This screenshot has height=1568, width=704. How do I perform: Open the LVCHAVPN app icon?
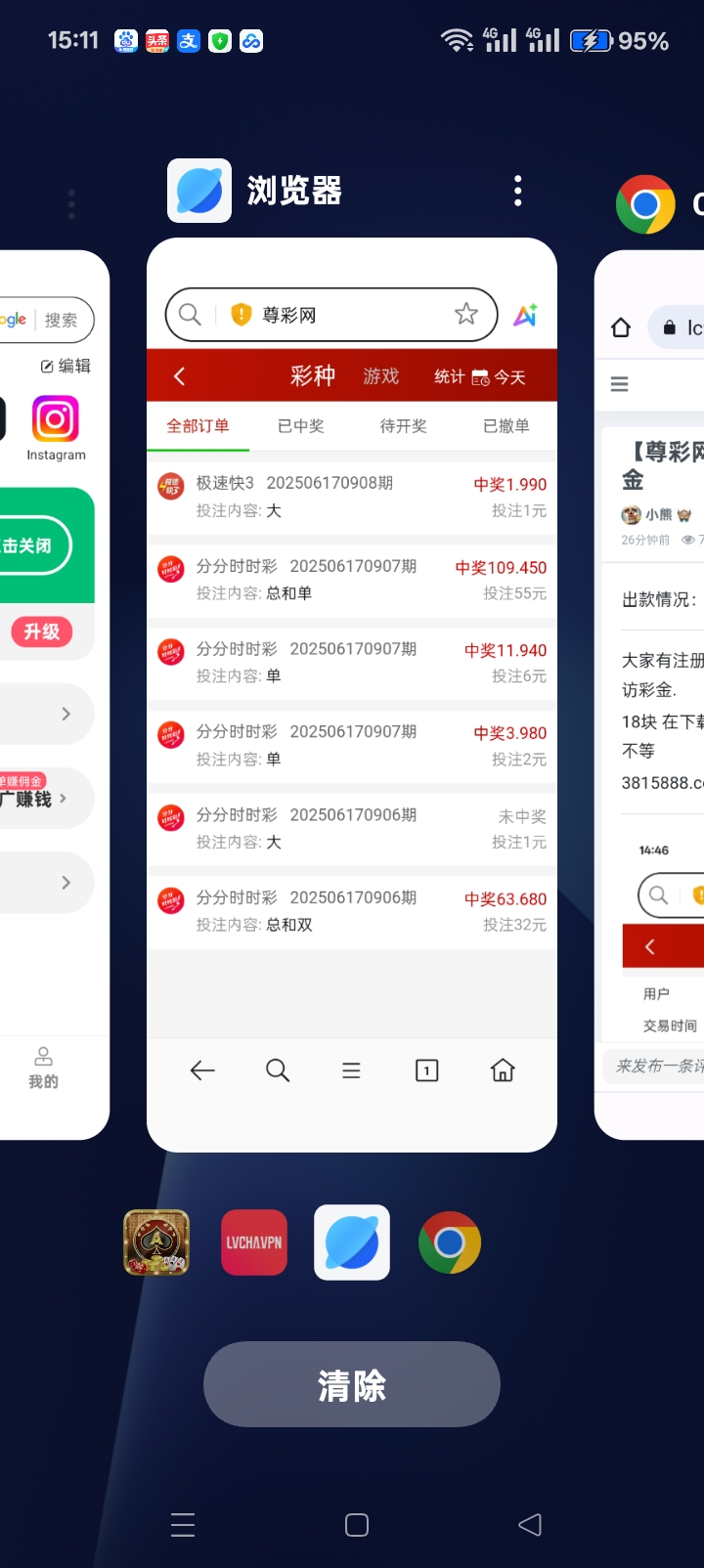pyautogui.click(x=254, y=1242)
